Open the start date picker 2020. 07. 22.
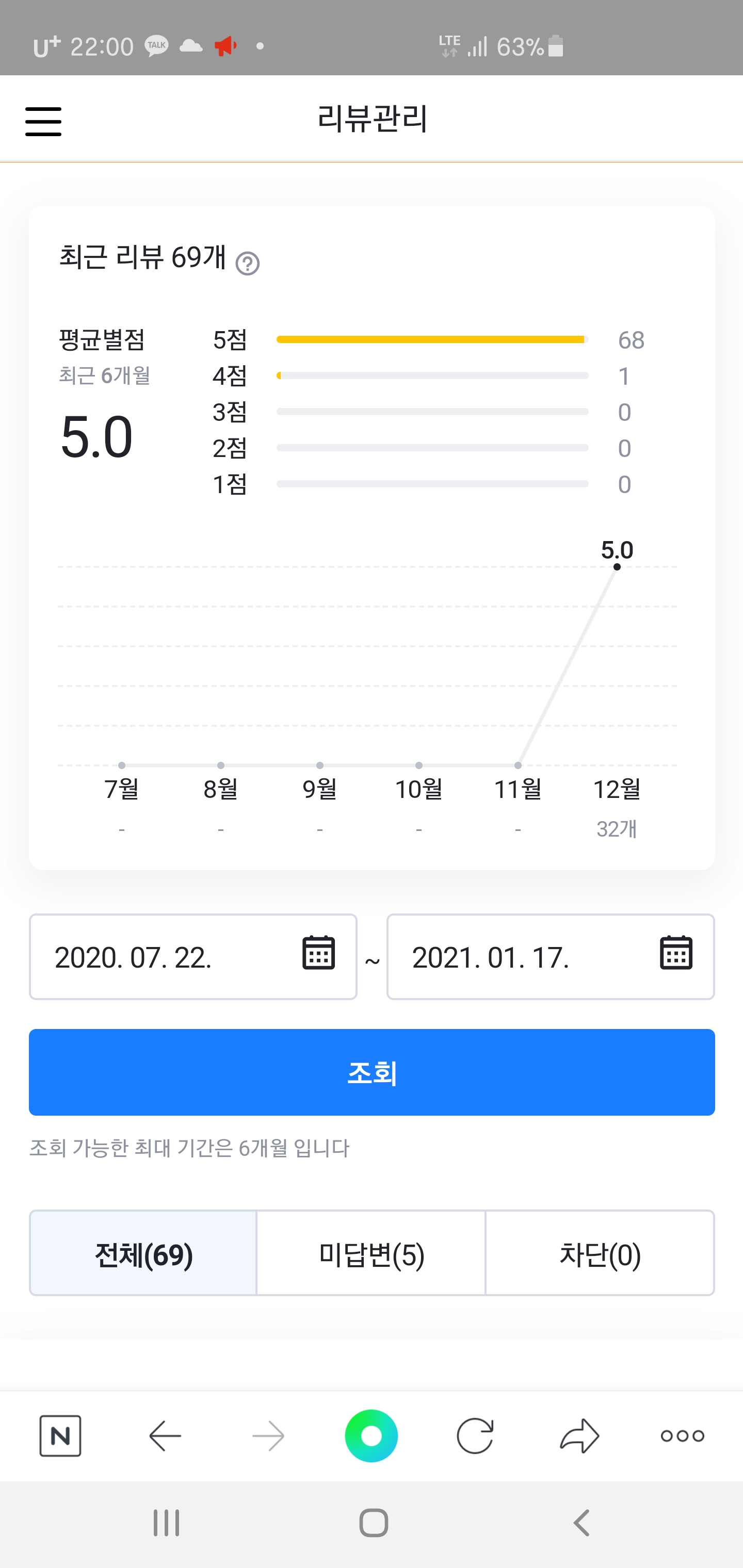Image resolution: width=743 pixels, height=1568 pixels. [193, 956]
